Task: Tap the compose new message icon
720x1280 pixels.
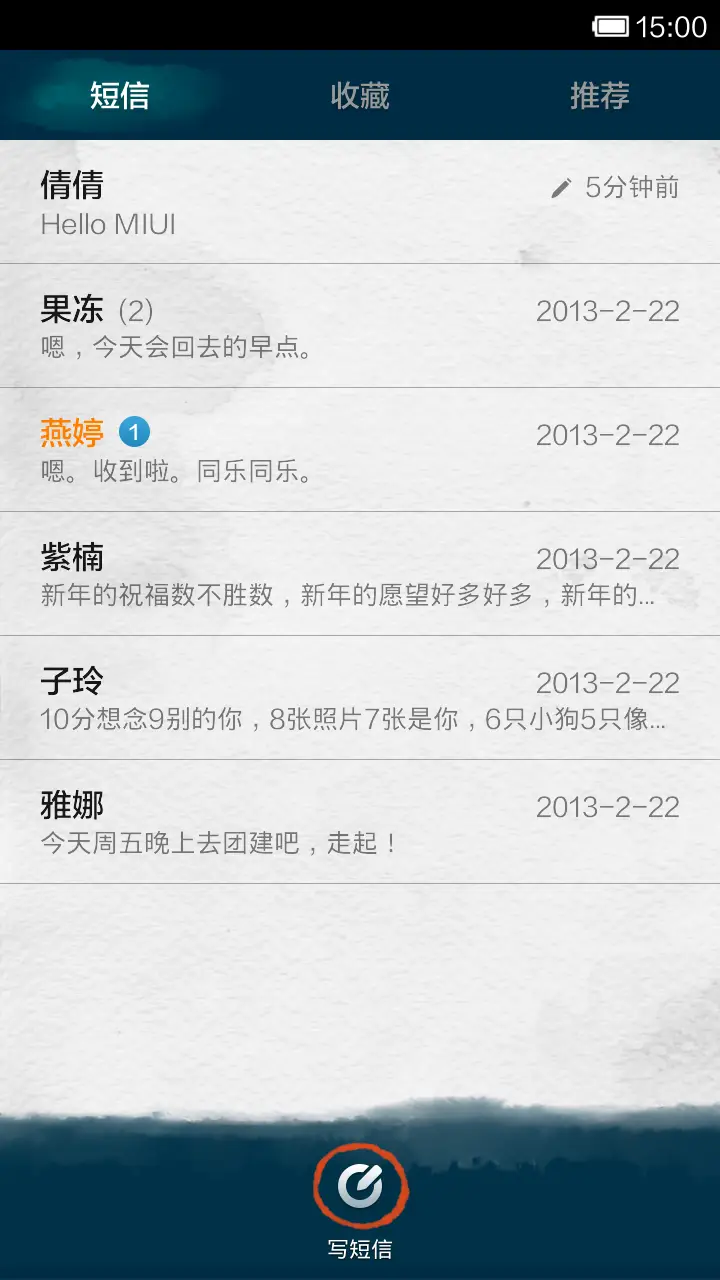Action: pyautogui.click(x=360, y=1185)
